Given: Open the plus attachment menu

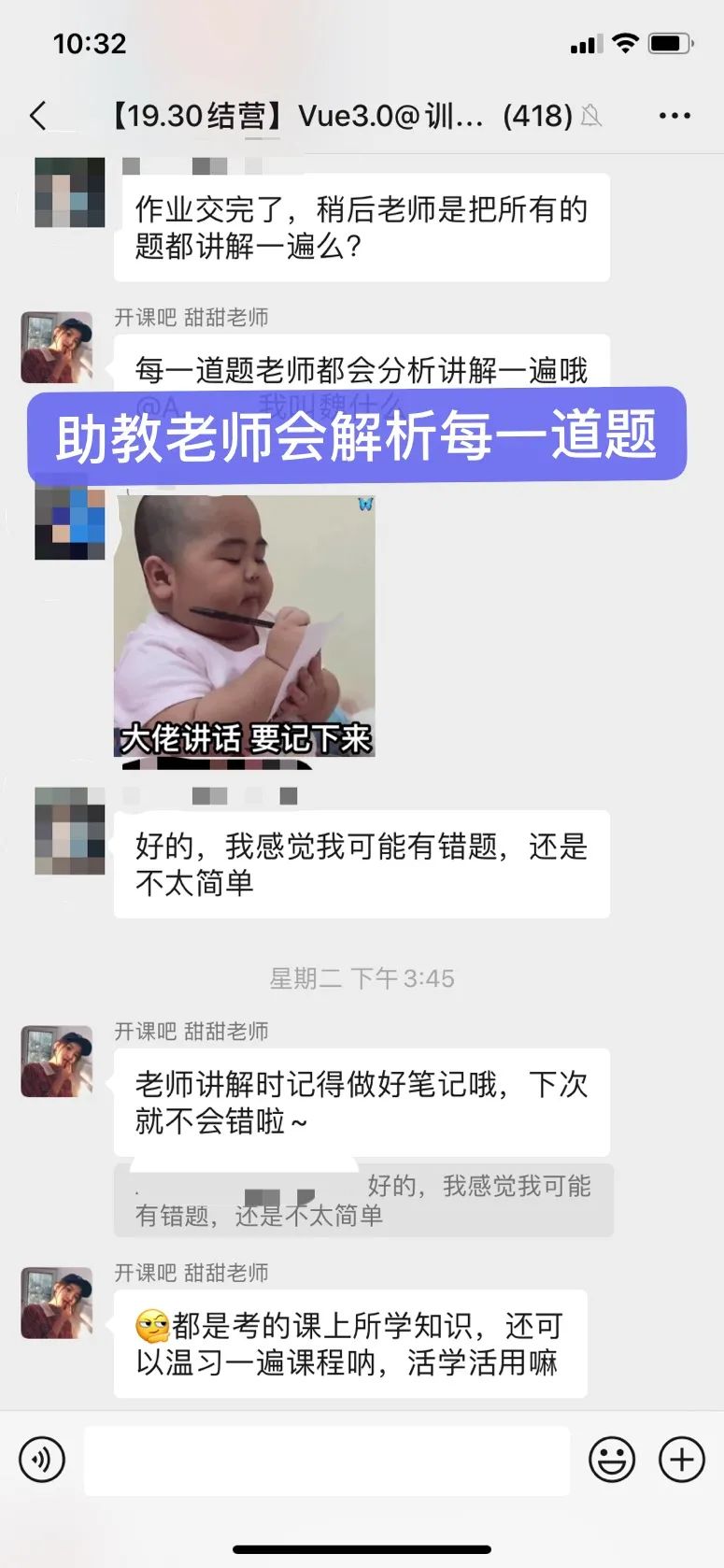Looking at the screenshot, I should (x=682, y=1460).
